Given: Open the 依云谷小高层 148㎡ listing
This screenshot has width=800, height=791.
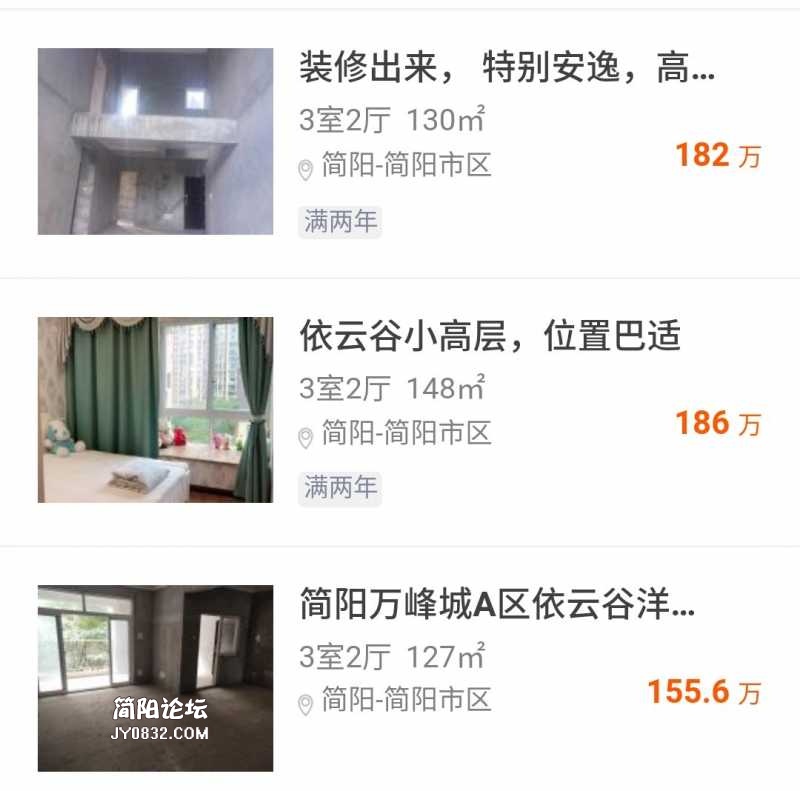Looking at the screenshot, I should point(490,337).
